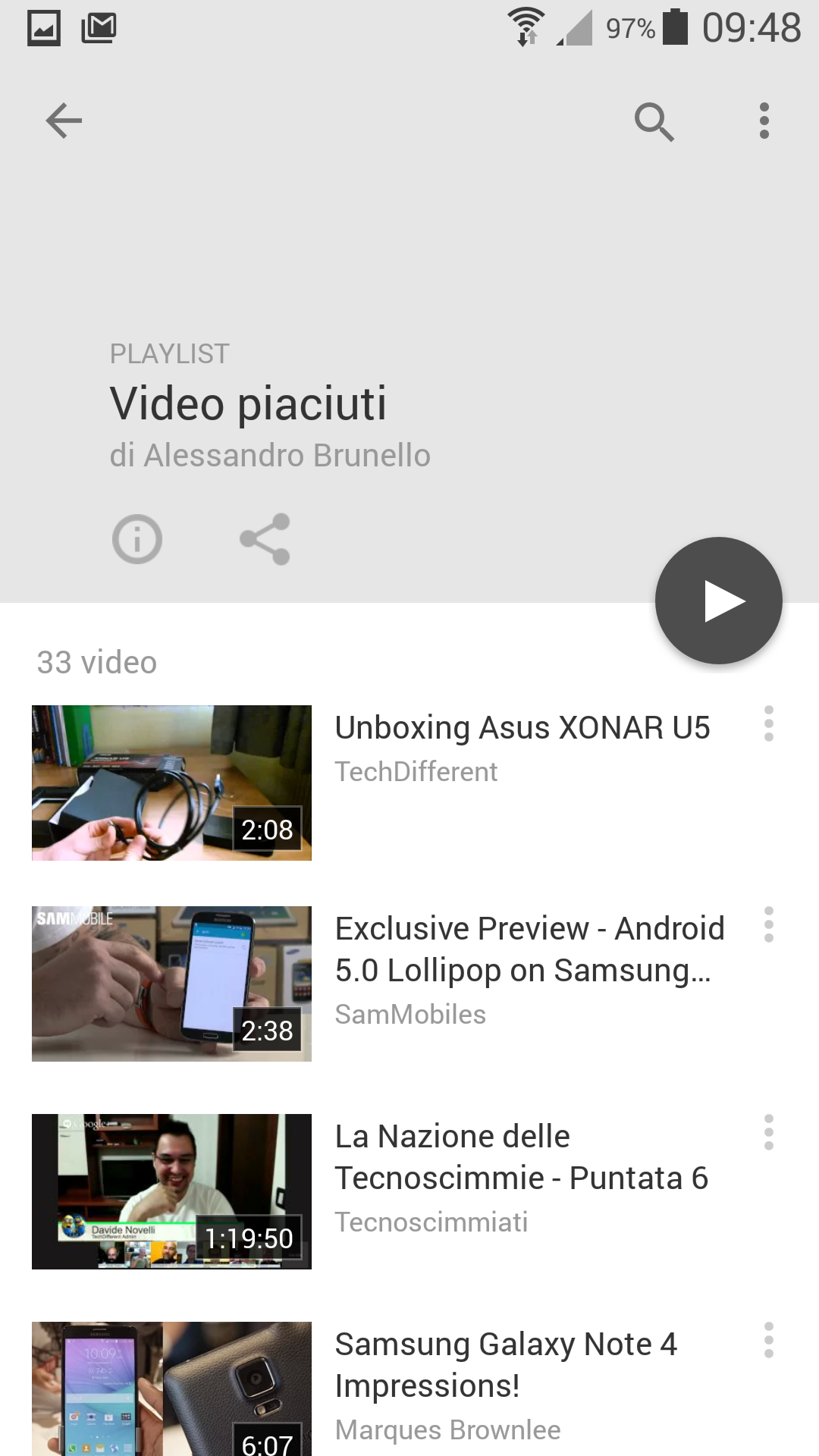Open the top-right overflow menu
Image resolution: width=819 pixels, height=1456 pixels.
[x=764, y=121]
